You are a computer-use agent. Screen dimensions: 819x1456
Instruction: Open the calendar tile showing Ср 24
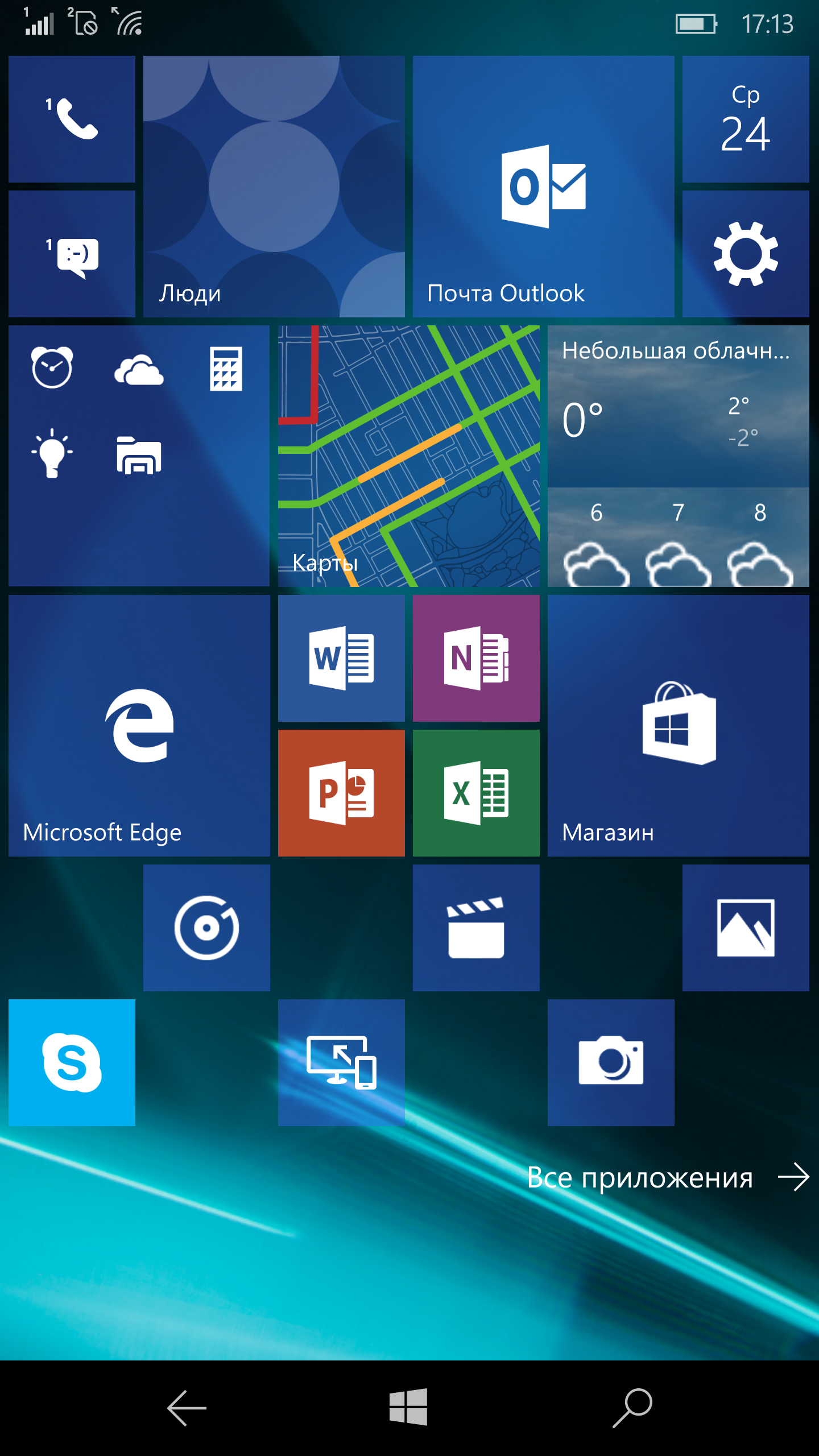[x=745, y=119]
